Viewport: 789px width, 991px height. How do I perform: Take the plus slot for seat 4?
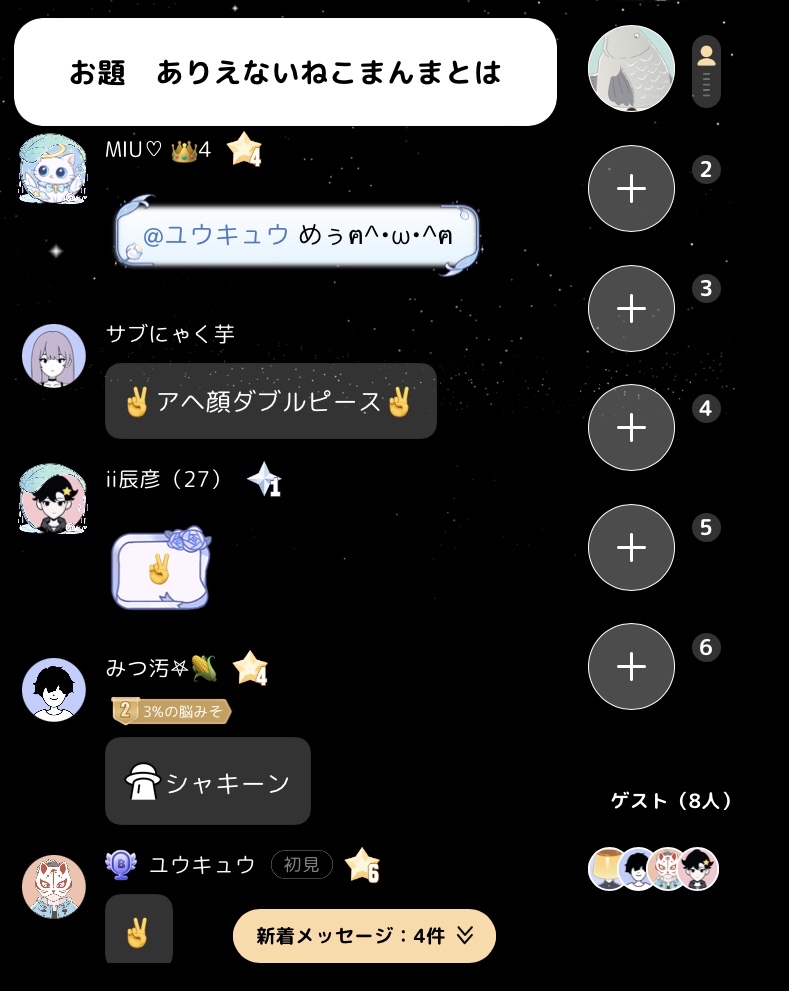tap(631, 428)
